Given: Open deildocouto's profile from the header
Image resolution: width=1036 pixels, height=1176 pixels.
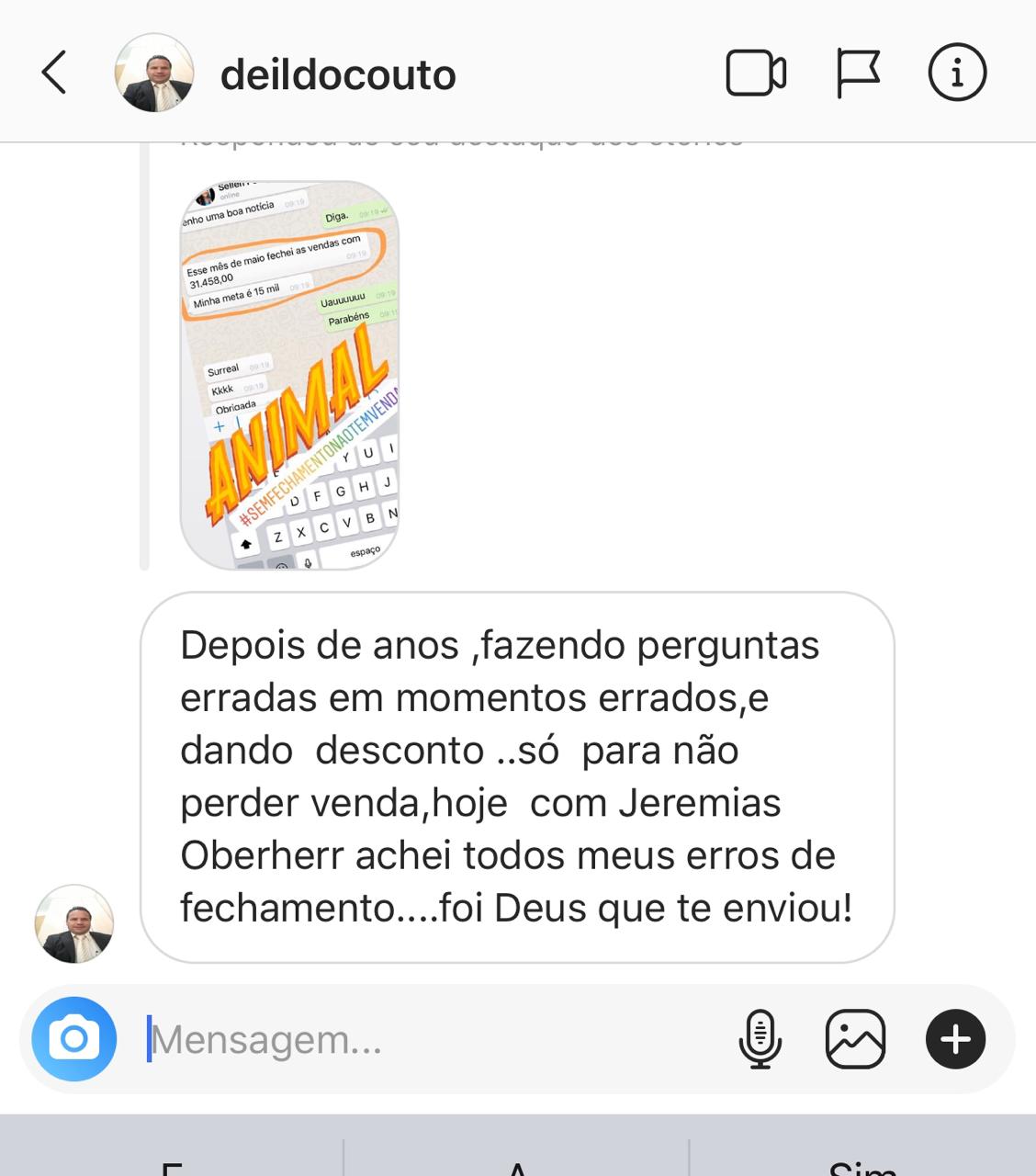Looking at the screenshot, I should (x=337, y=74).
